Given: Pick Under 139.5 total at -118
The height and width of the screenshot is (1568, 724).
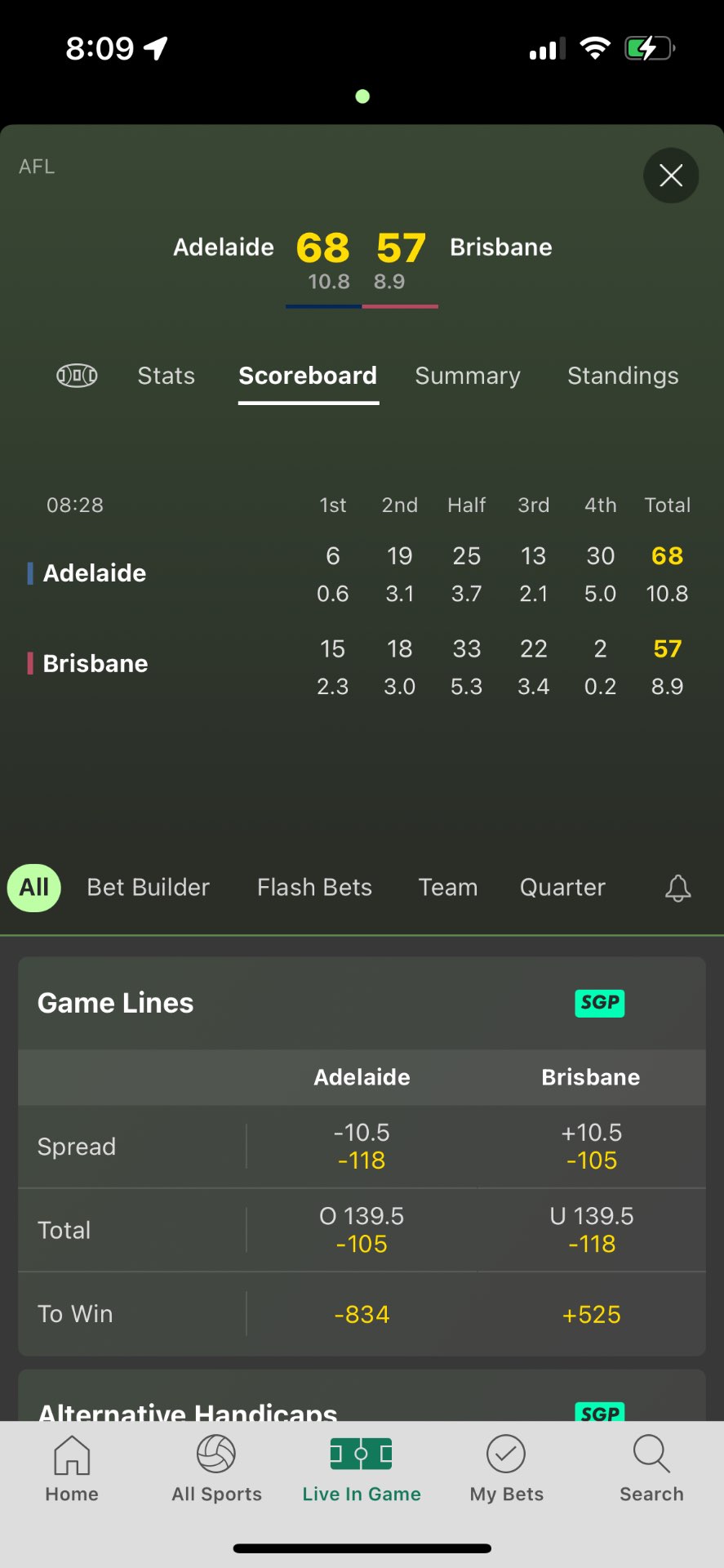Looking at the screenshot, I should pyautogui.click(x=592, y=1230).
